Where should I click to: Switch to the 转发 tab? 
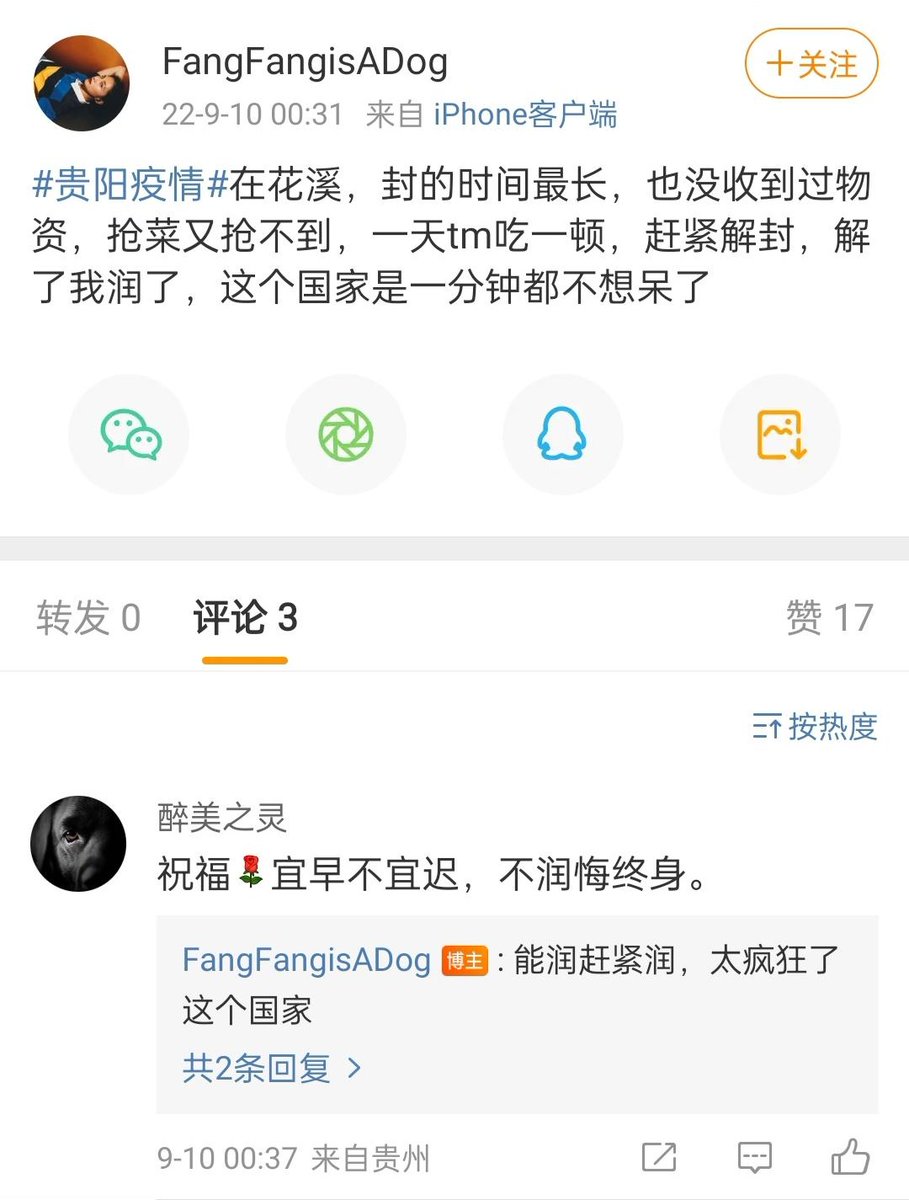tap(88, 618)
